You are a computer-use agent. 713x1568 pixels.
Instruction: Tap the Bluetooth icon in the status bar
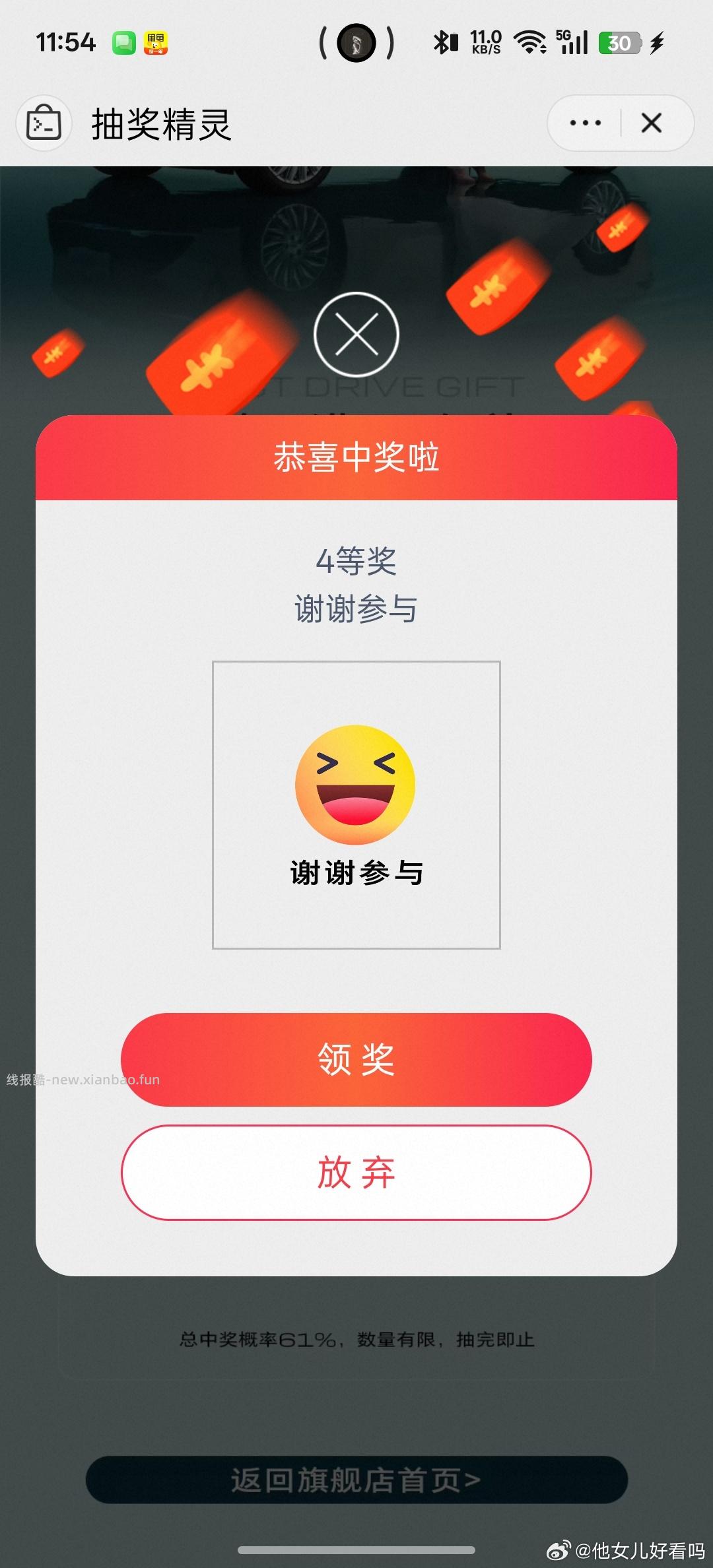point(446,42)
